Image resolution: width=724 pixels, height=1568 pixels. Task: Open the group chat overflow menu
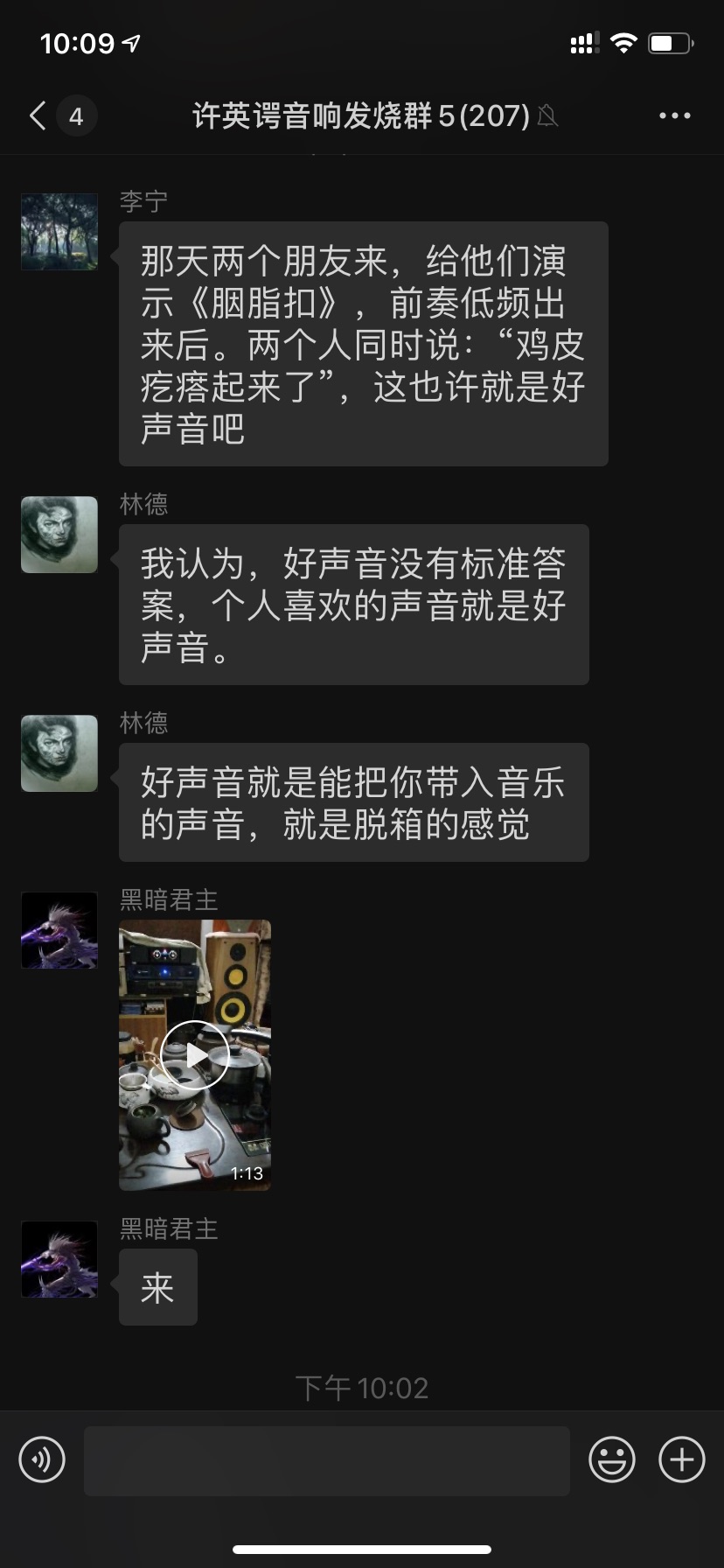(674, 115)
